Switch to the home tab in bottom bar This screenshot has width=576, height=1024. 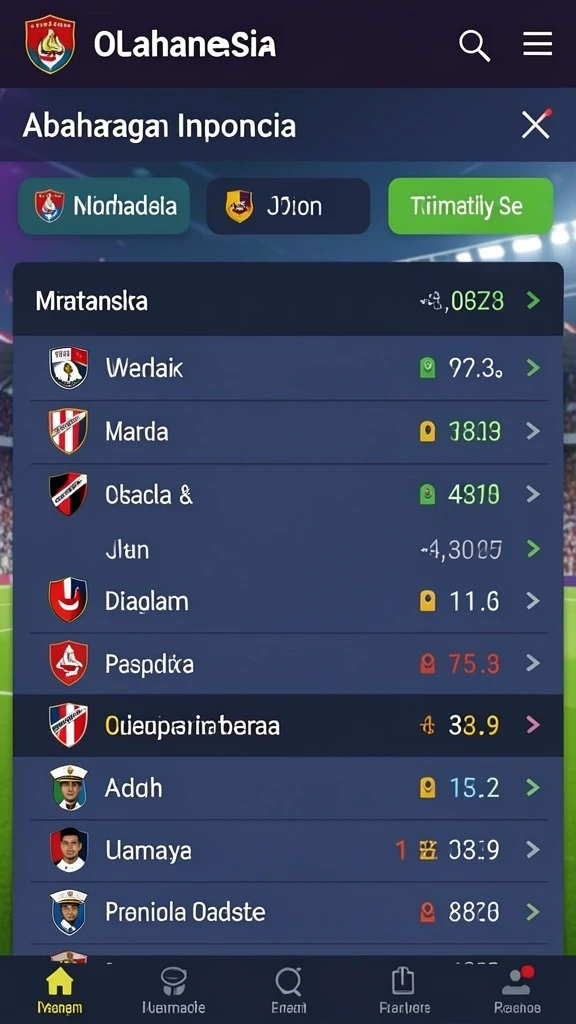click(x=59, y=990)
